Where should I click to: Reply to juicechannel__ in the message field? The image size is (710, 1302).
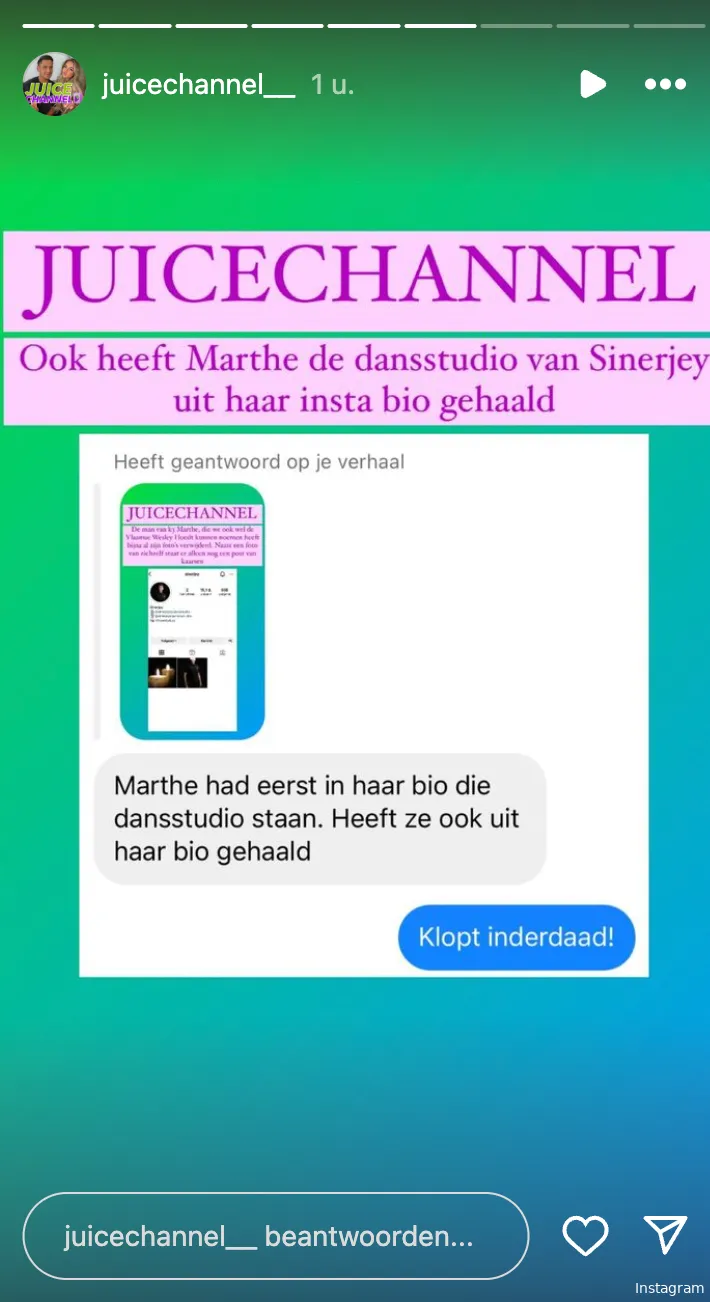point(275,1236)
